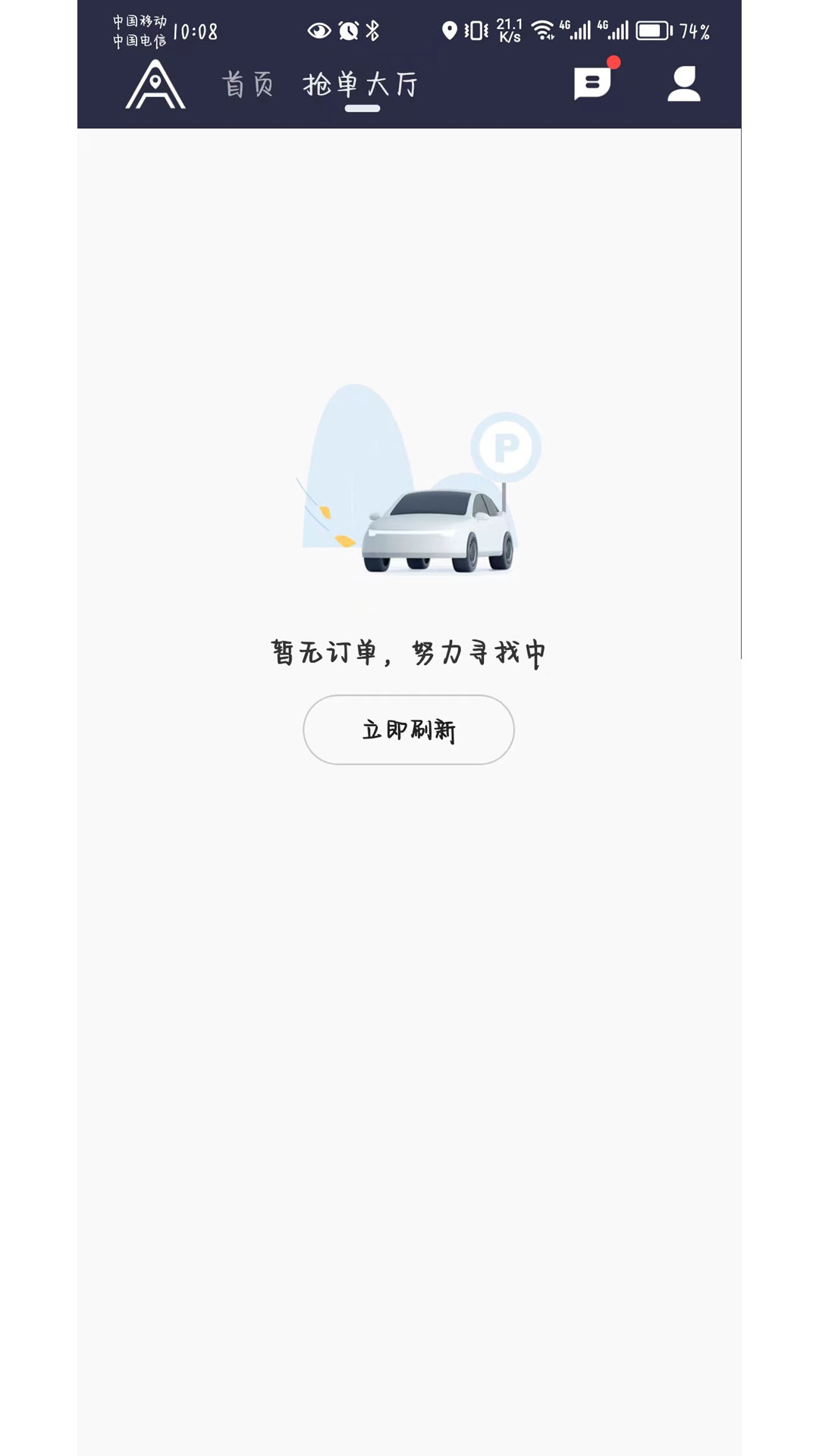Click the Wi-Fi status bar icon

point(543,29)
